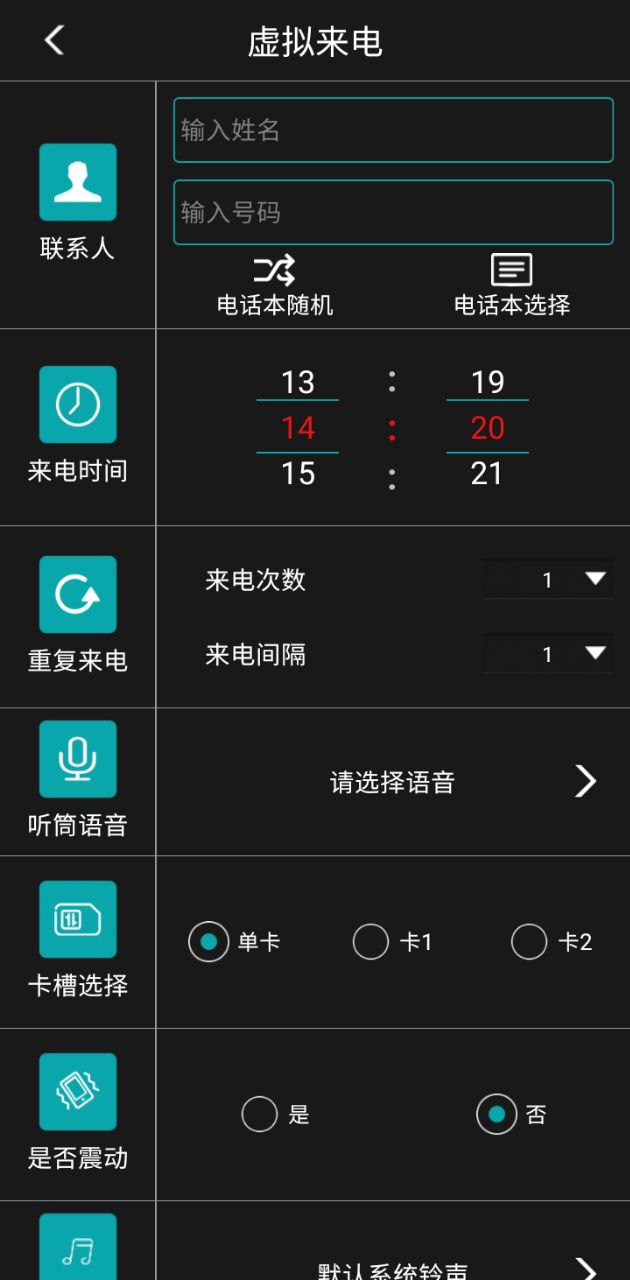630x1280 pixels.
Task: Select hour 15 in the time picker
Action: point(298,473)
